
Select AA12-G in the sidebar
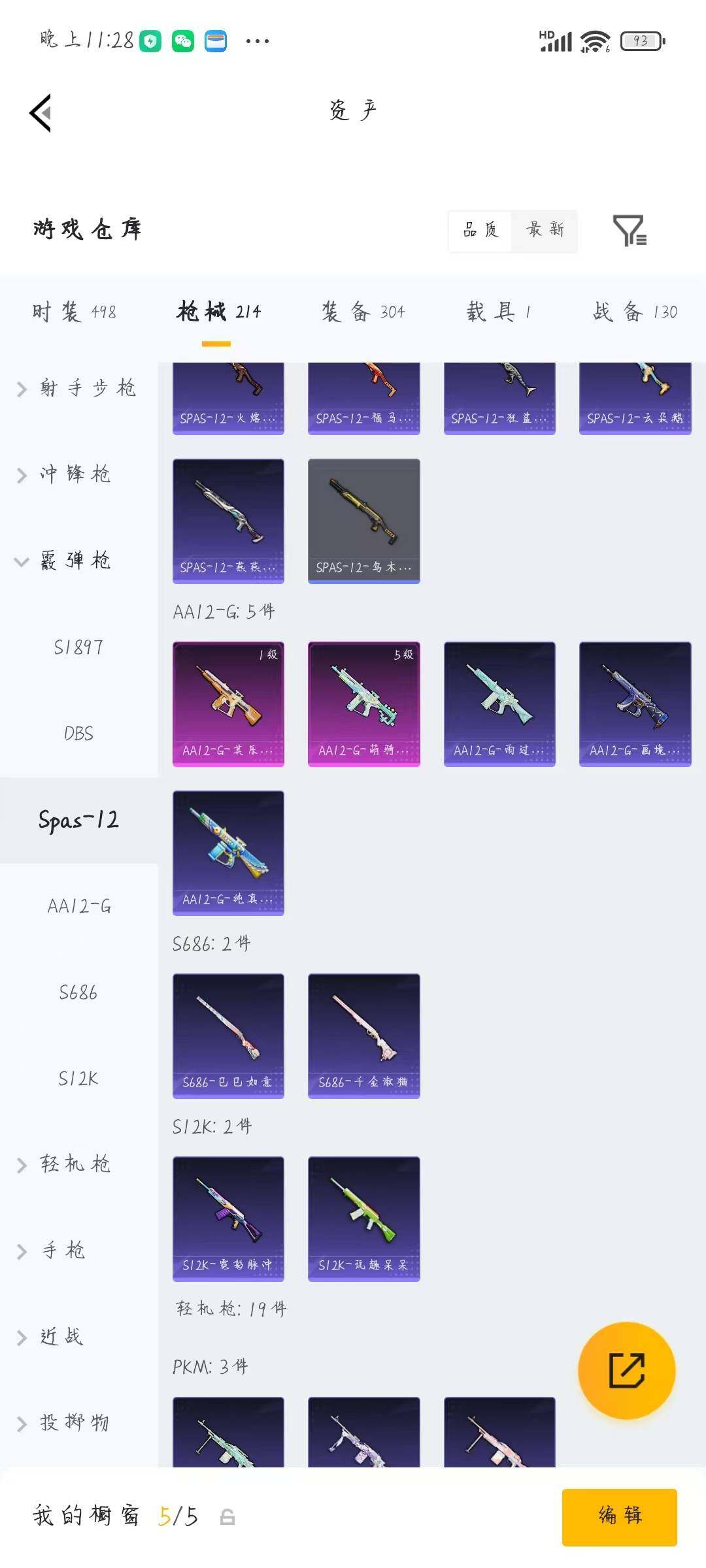[78, 906]
